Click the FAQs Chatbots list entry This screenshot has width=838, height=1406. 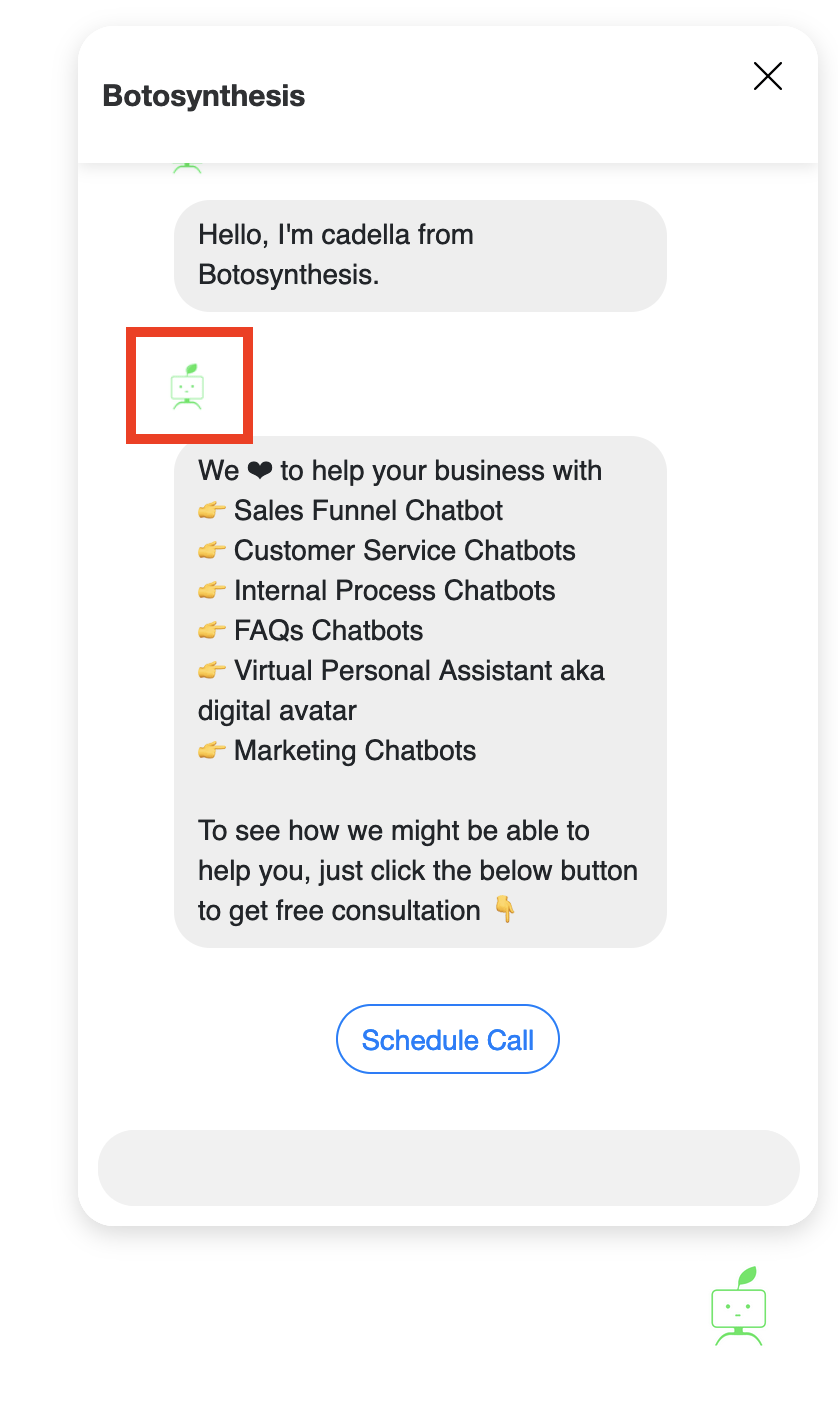click(x=328, y=630)
